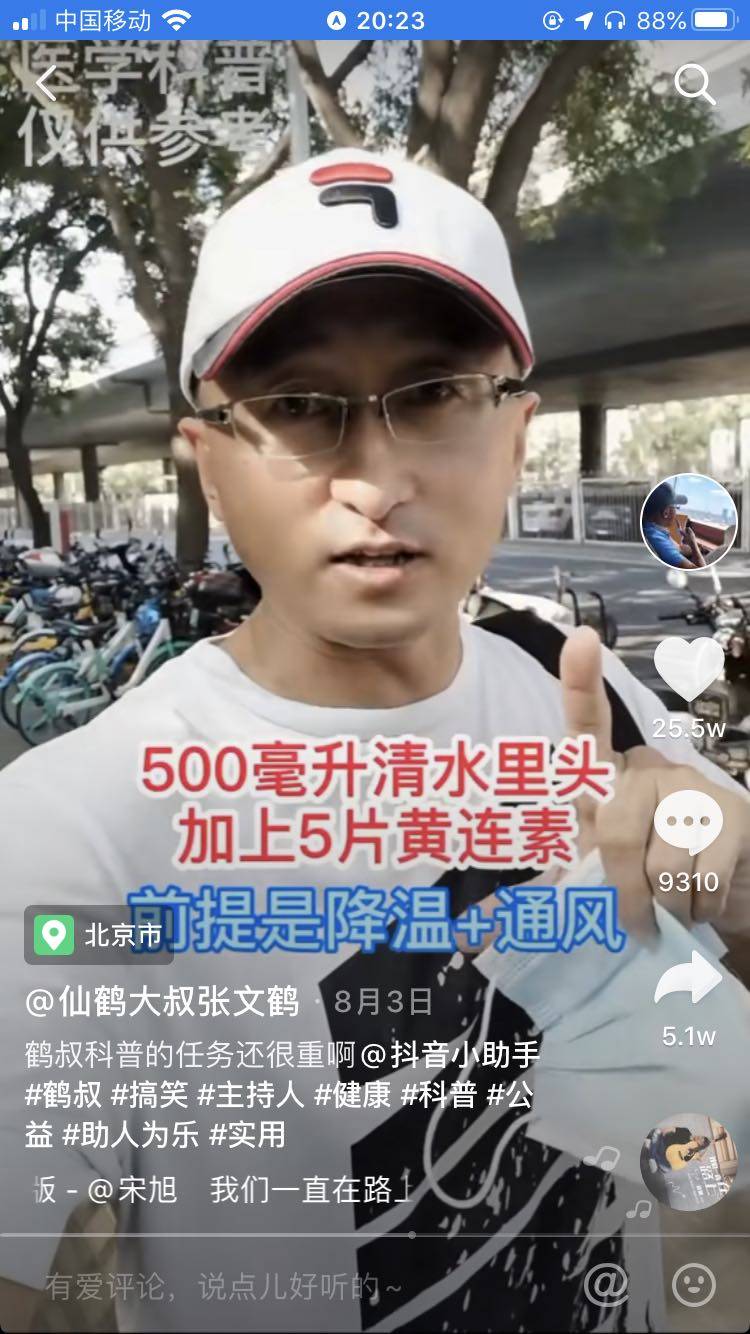Open the 北京市 location tag
Image resolution: width=750 pixels, height=1334 pixels.
click(x=100, y=935)
